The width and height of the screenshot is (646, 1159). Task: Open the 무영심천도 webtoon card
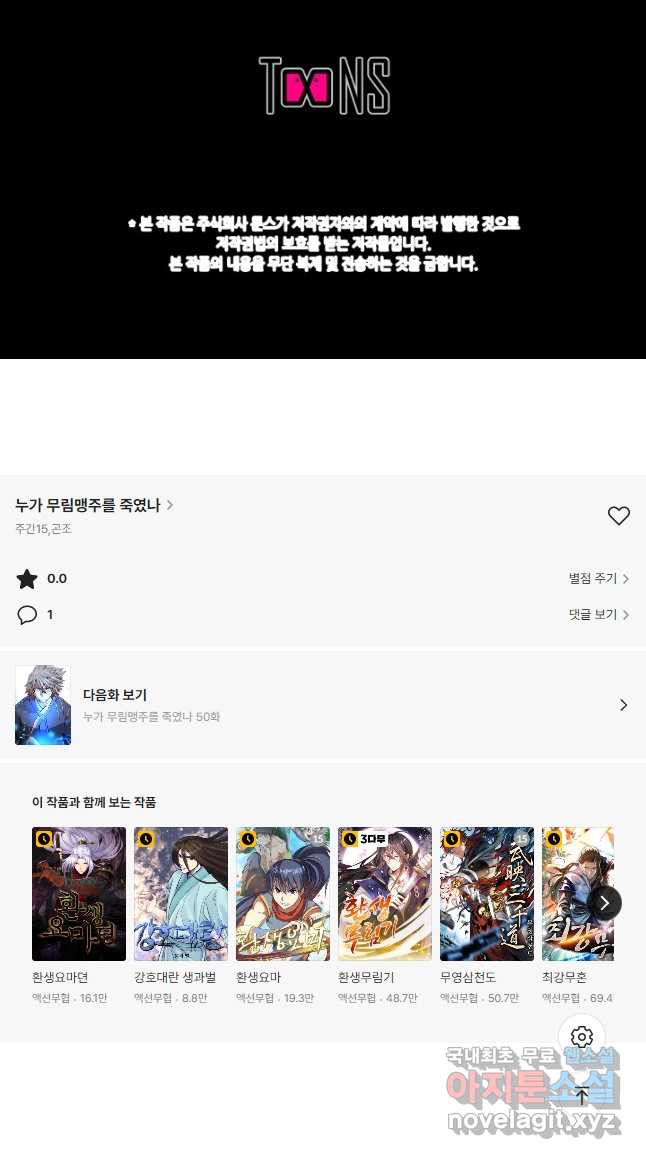(487, 894)
